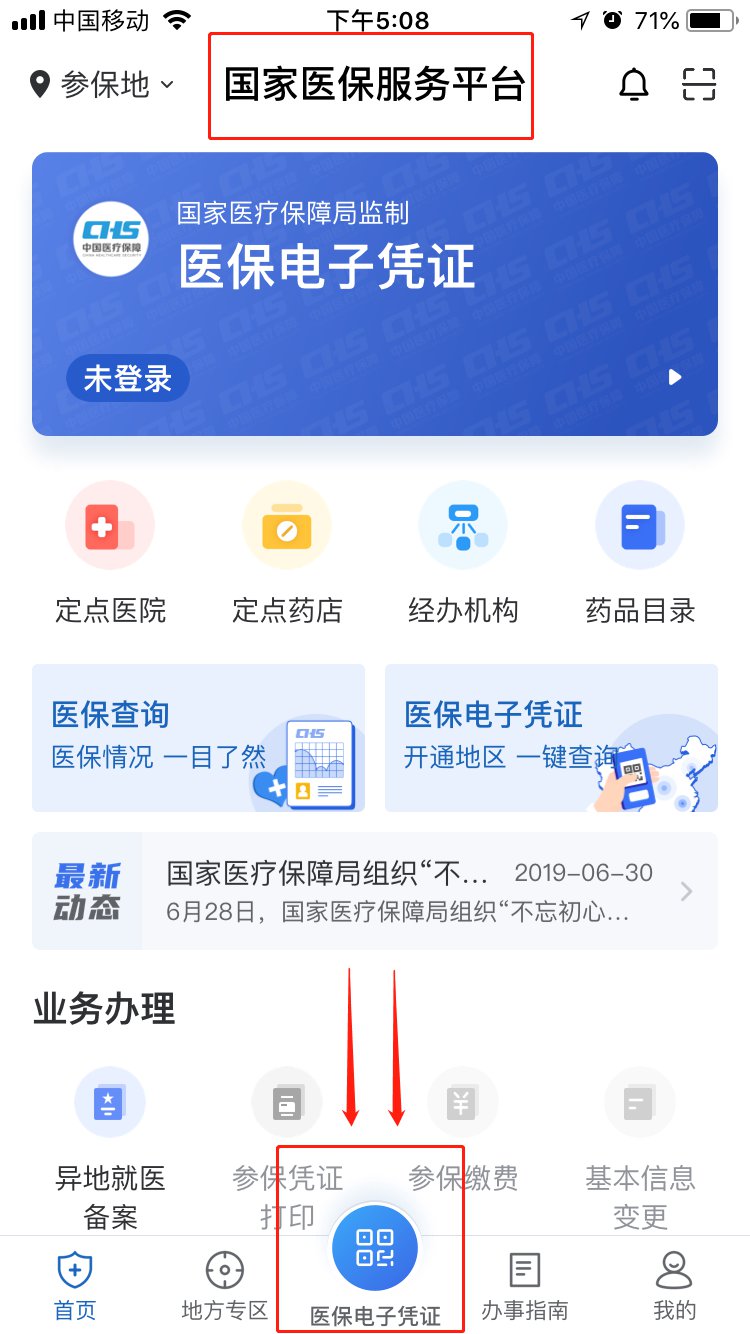Open the 参保地 location dropdown
Viewport: 750px width, 1334px height.
[x=102, y=85]
